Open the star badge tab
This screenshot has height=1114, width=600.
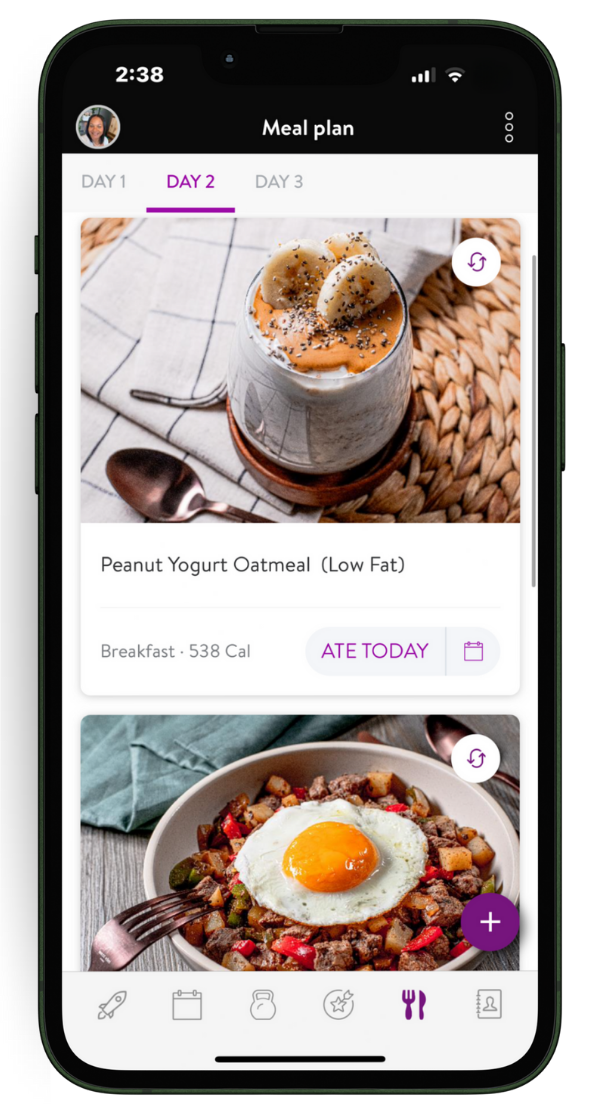(338, 1005)
